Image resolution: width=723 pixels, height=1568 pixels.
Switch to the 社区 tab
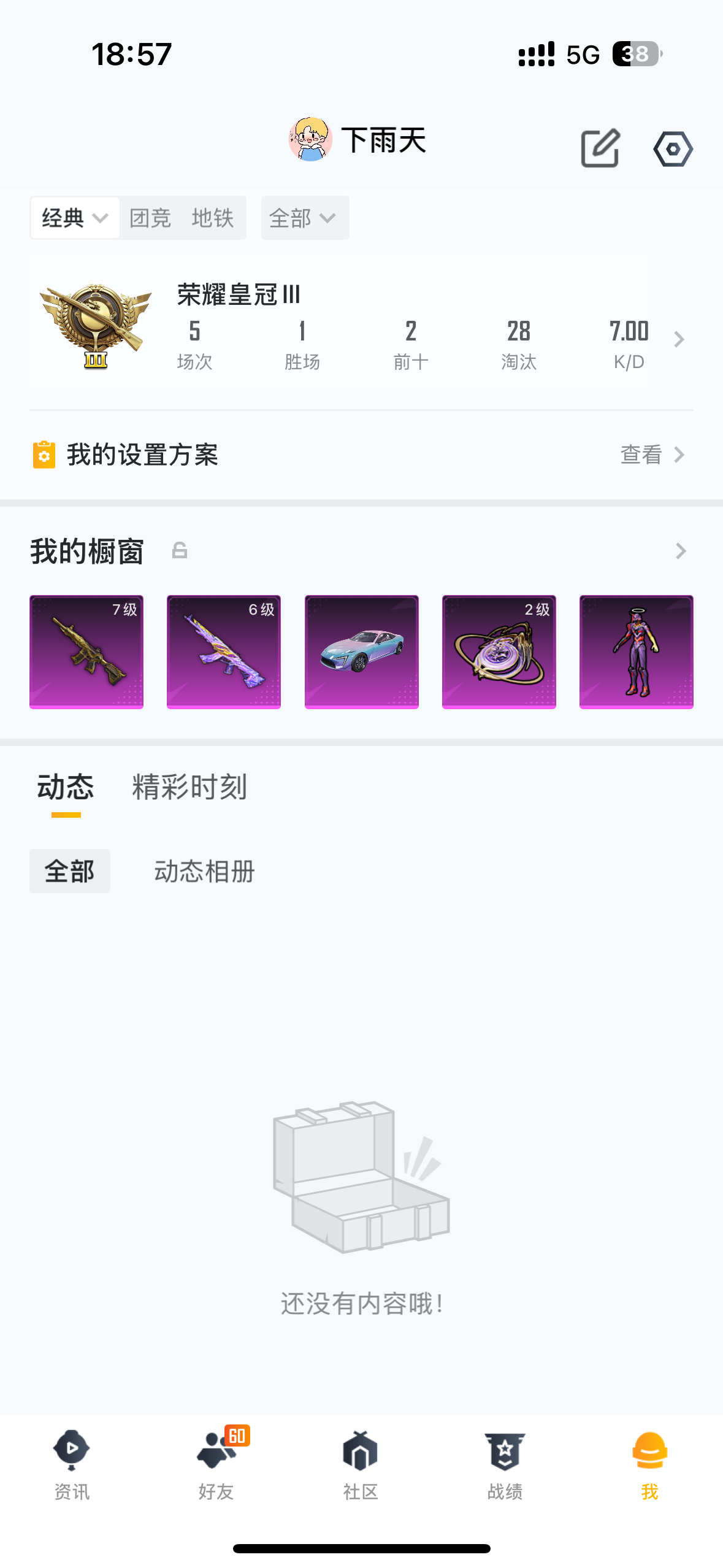coord(361,1464)
